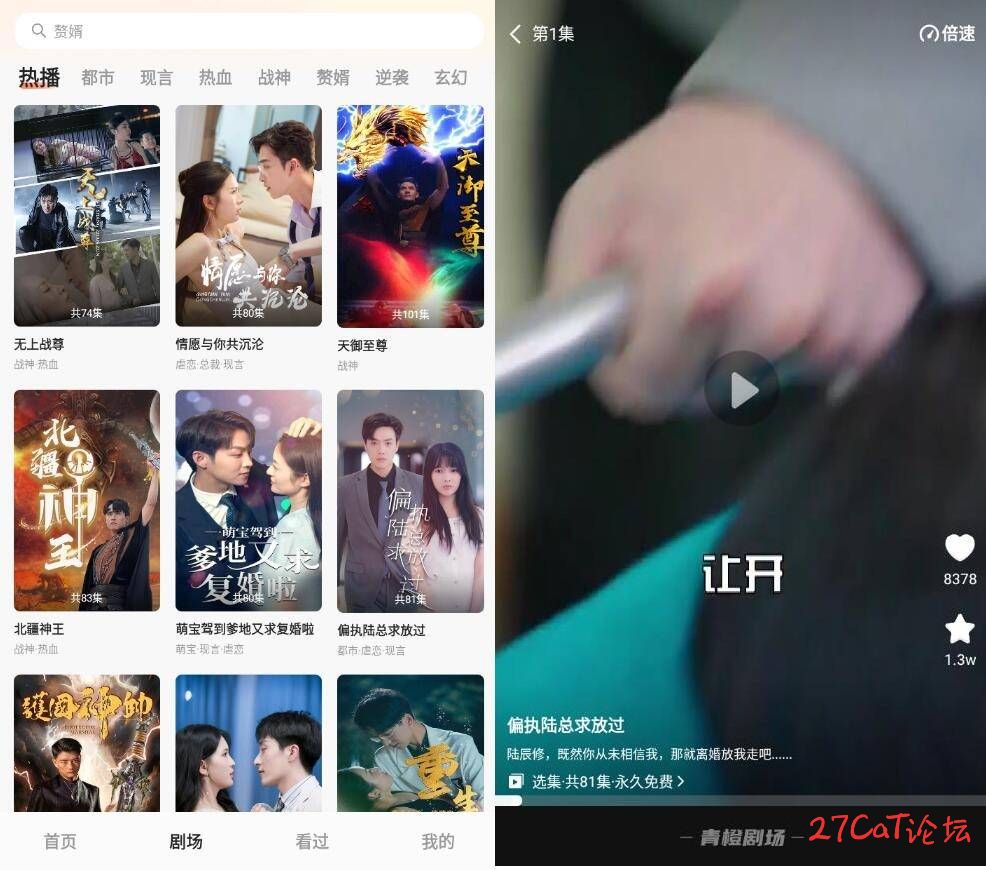The height and width of the screenshot is (870, 986).
Task: Open the drama 北疆神王
Action: coord(87,500)
